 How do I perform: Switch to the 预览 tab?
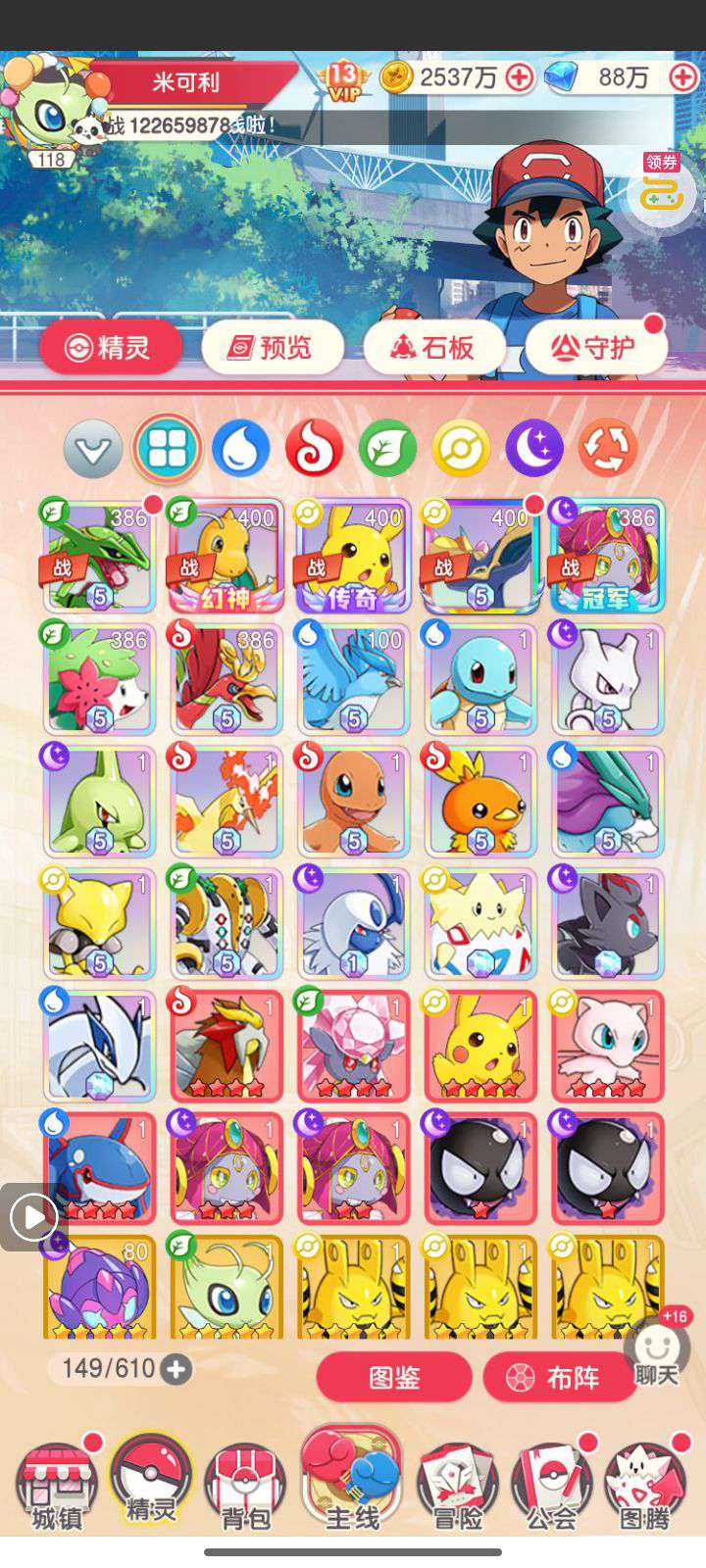click(272, 347)
